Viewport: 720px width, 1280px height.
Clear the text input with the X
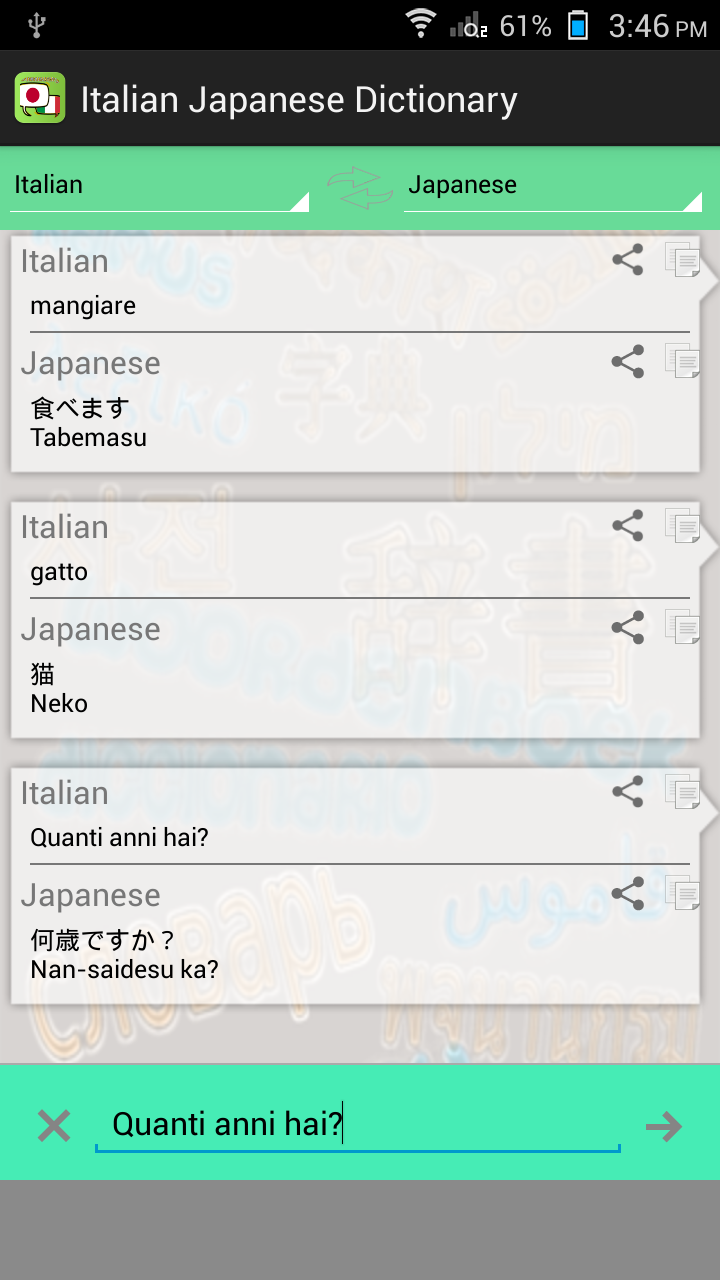[x=54, y=1126]
